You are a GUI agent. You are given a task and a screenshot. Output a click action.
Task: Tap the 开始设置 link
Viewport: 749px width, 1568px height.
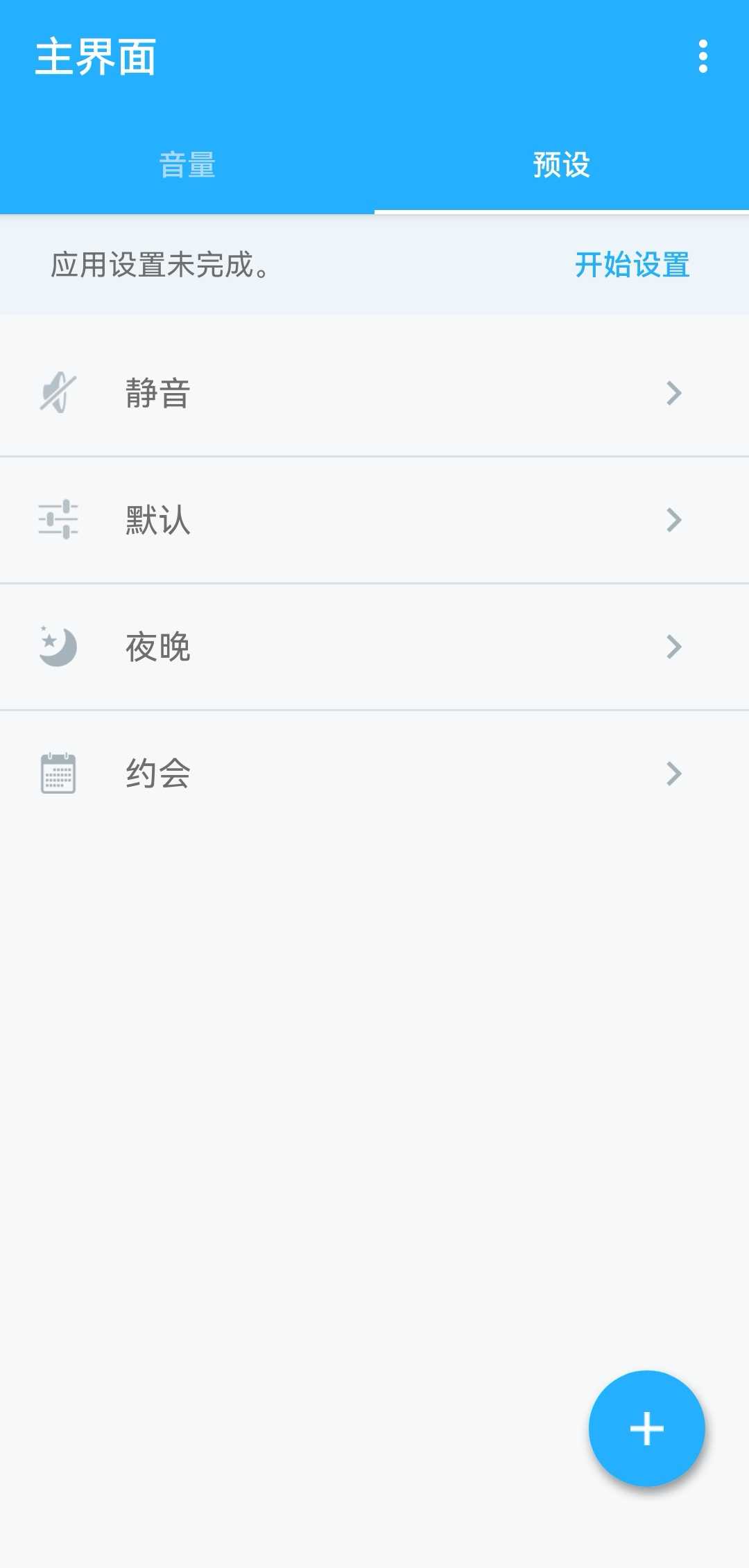pos(632,265)
